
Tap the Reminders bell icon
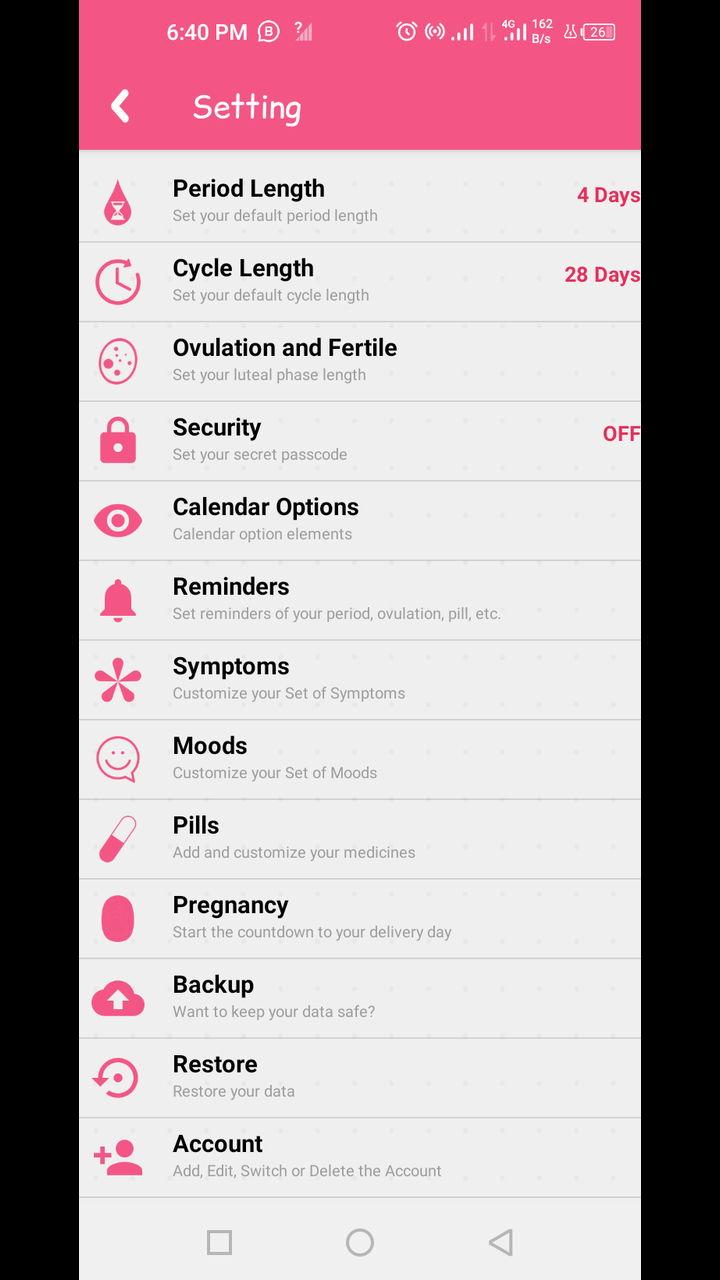click(x=118, y=599)
